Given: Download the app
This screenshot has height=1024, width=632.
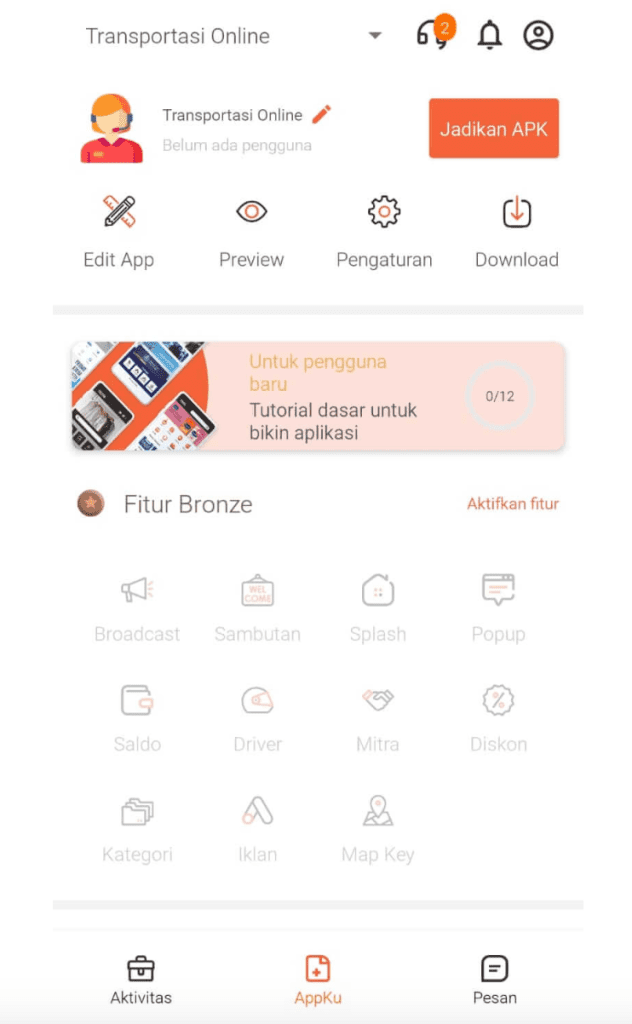Looking at the screenshot, I should [x=516, y=232].
